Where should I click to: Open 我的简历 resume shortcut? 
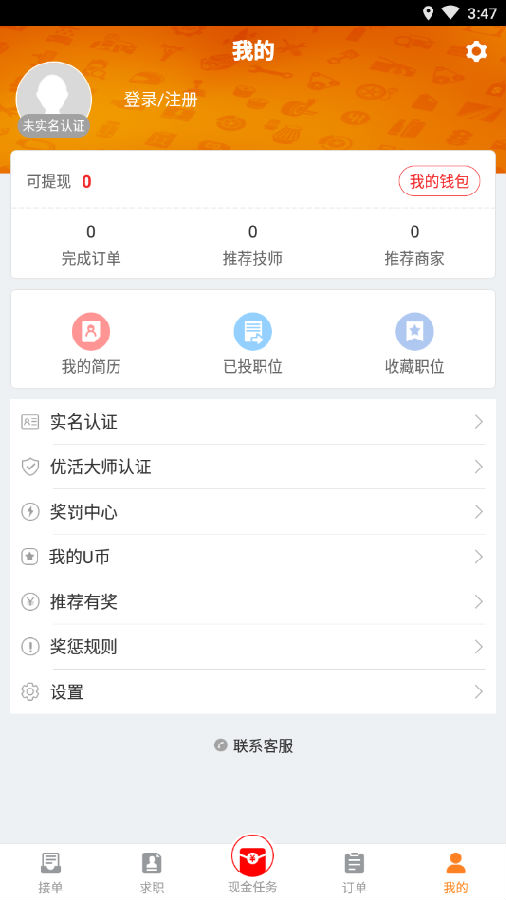(91, 343)
